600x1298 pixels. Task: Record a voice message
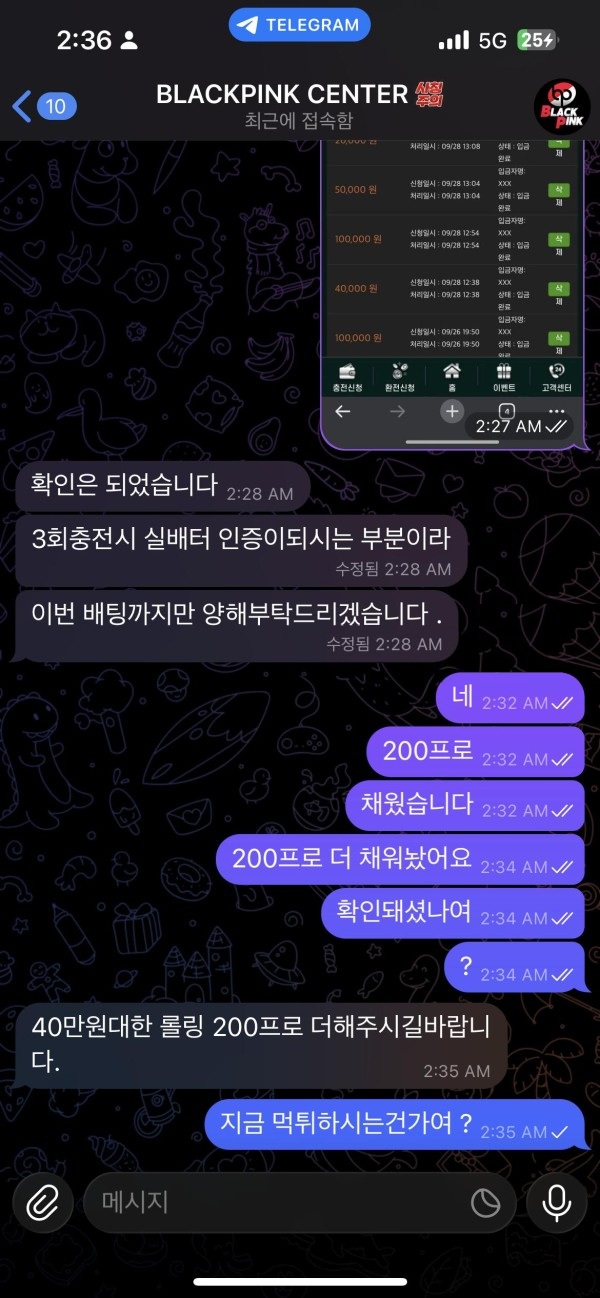[x=557, y=1202]
